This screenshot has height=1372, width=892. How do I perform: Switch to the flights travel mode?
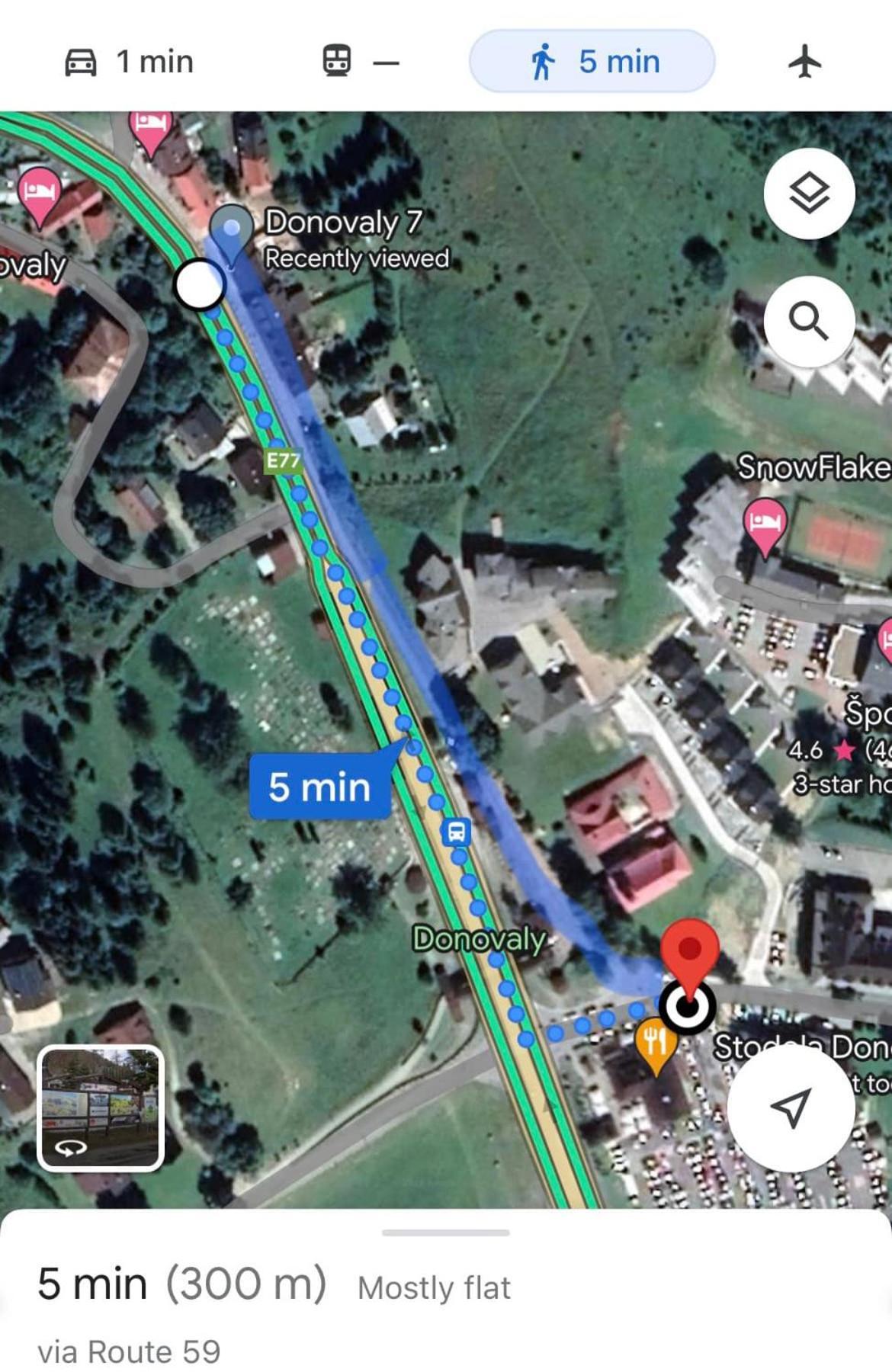click(804, 62)
